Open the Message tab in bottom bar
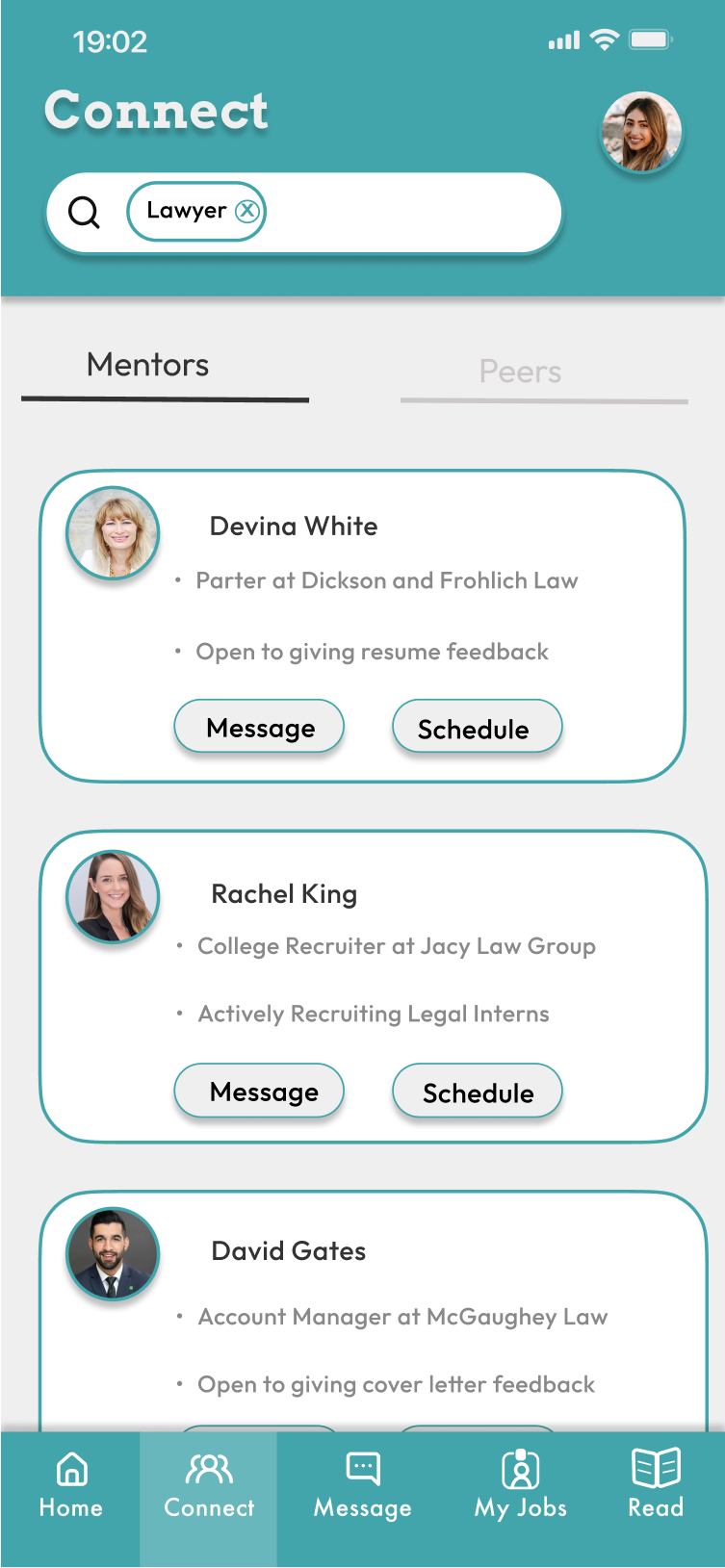This screenshot has width=725, height=1568. click(x=362, y=1485)
